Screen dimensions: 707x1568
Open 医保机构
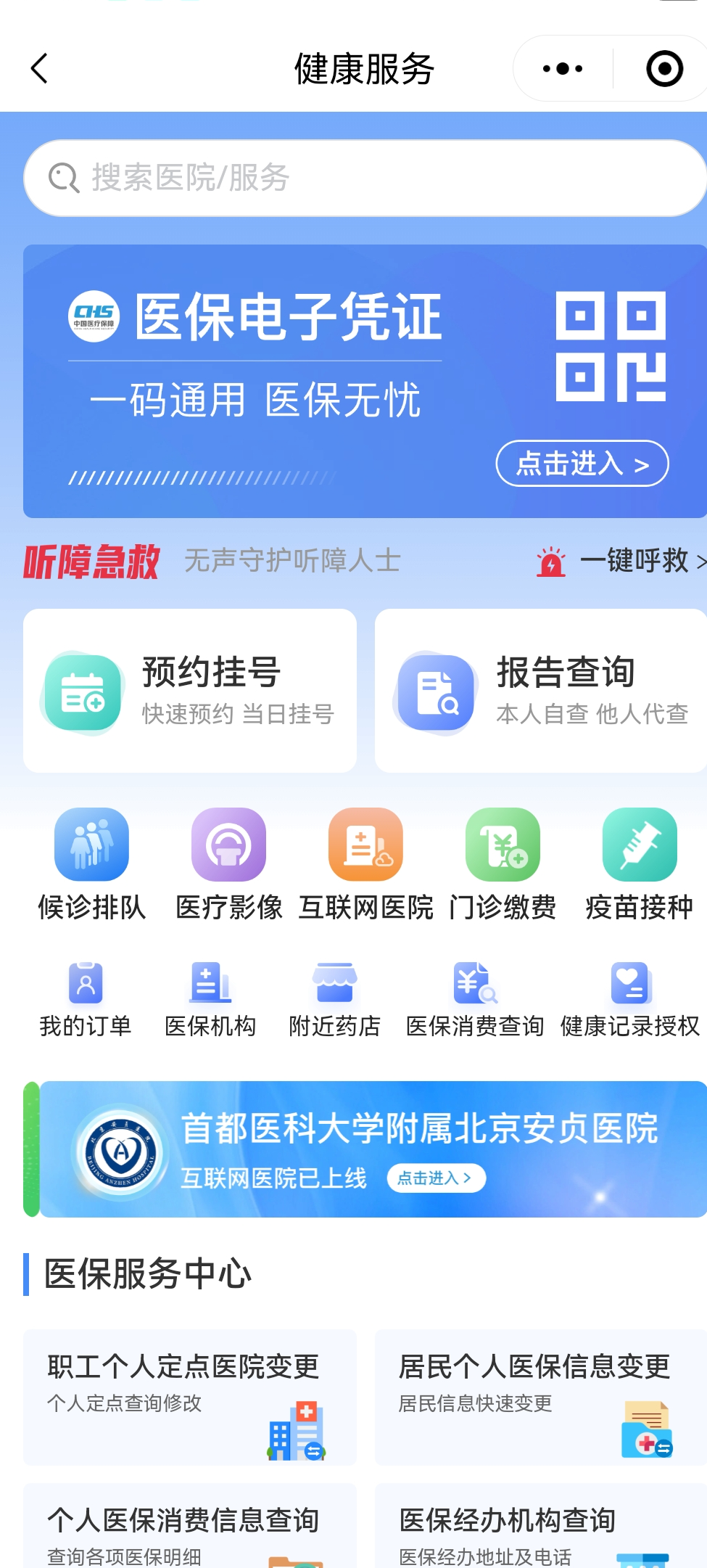[210, 1000]
